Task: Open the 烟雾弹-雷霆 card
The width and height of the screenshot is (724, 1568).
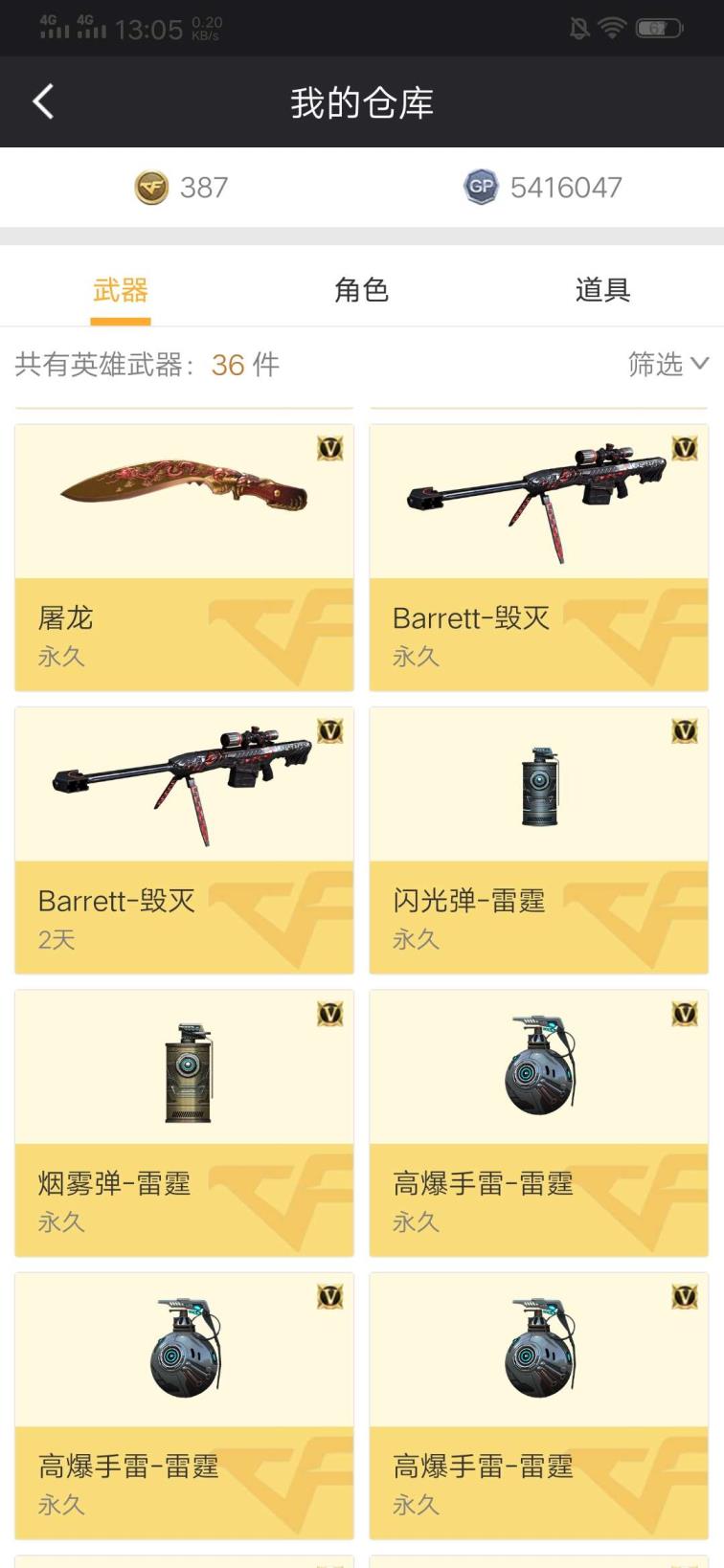Action: (x=184, y=1122)
